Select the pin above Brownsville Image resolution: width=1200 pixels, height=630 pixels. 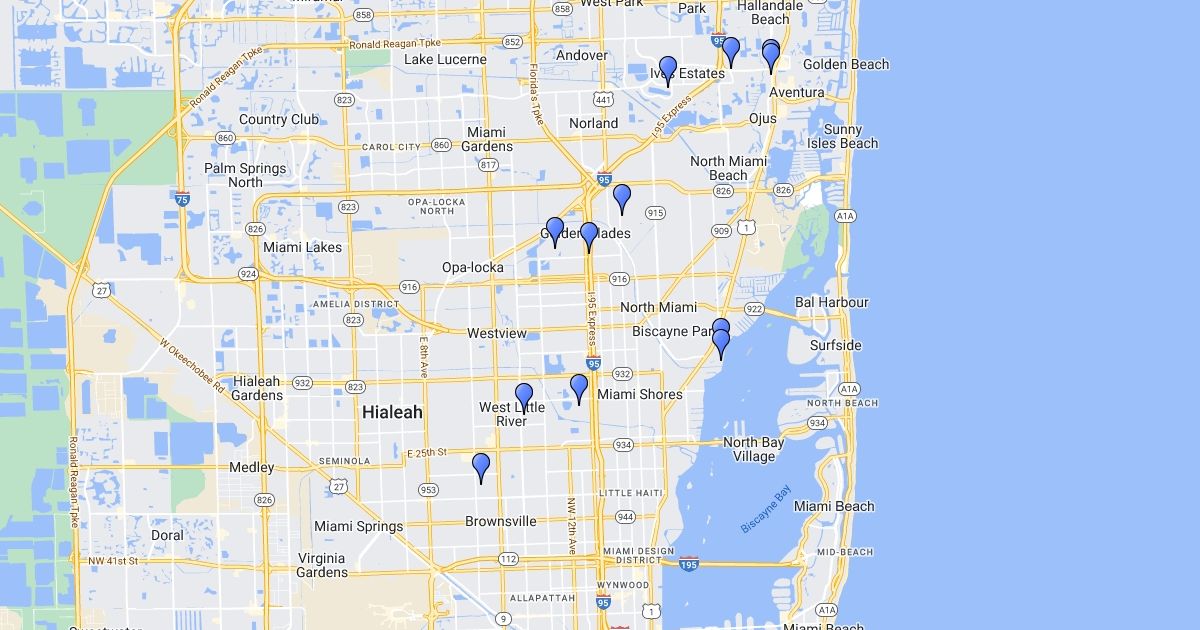point(481,466)
